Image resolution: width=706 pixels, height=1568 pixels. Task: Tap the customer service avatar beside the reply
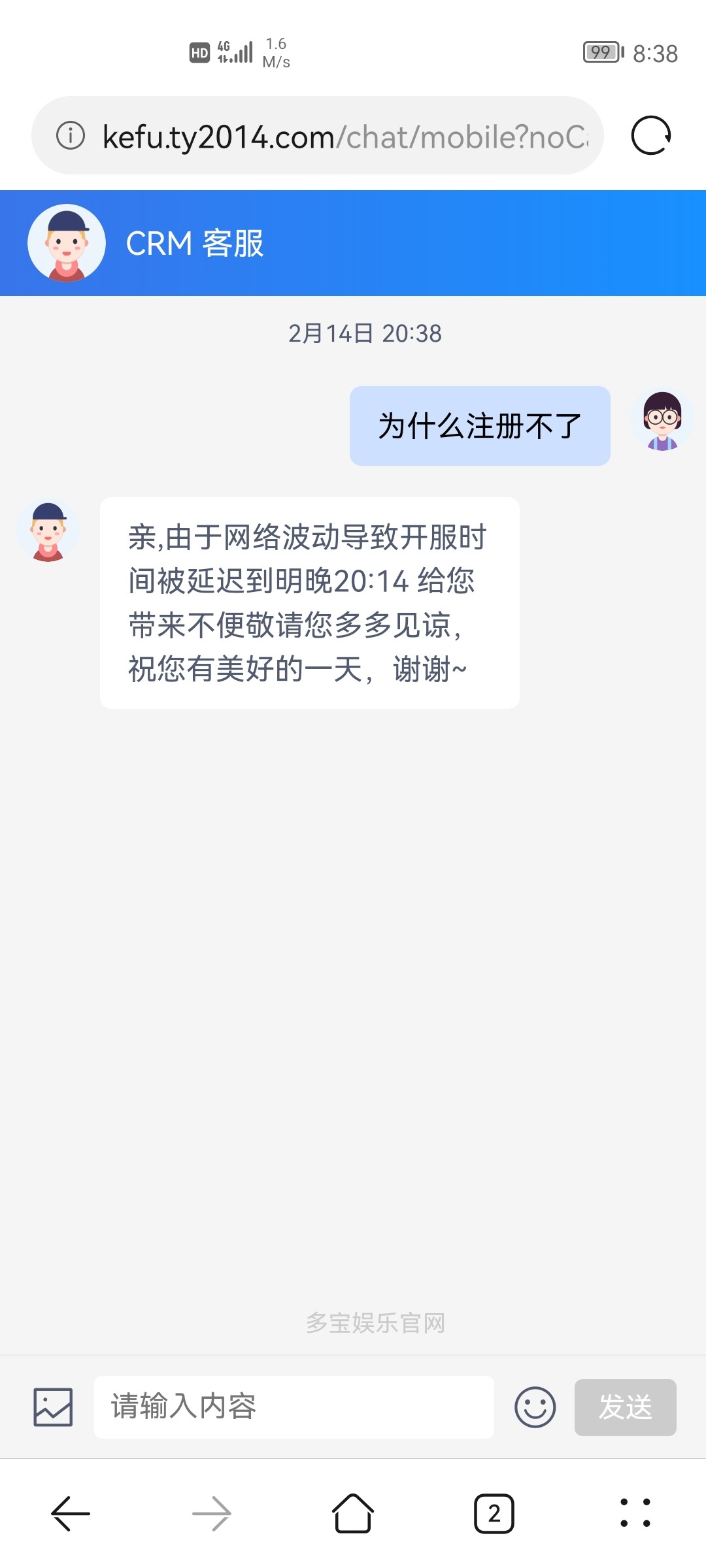click(x=48, y=529)
